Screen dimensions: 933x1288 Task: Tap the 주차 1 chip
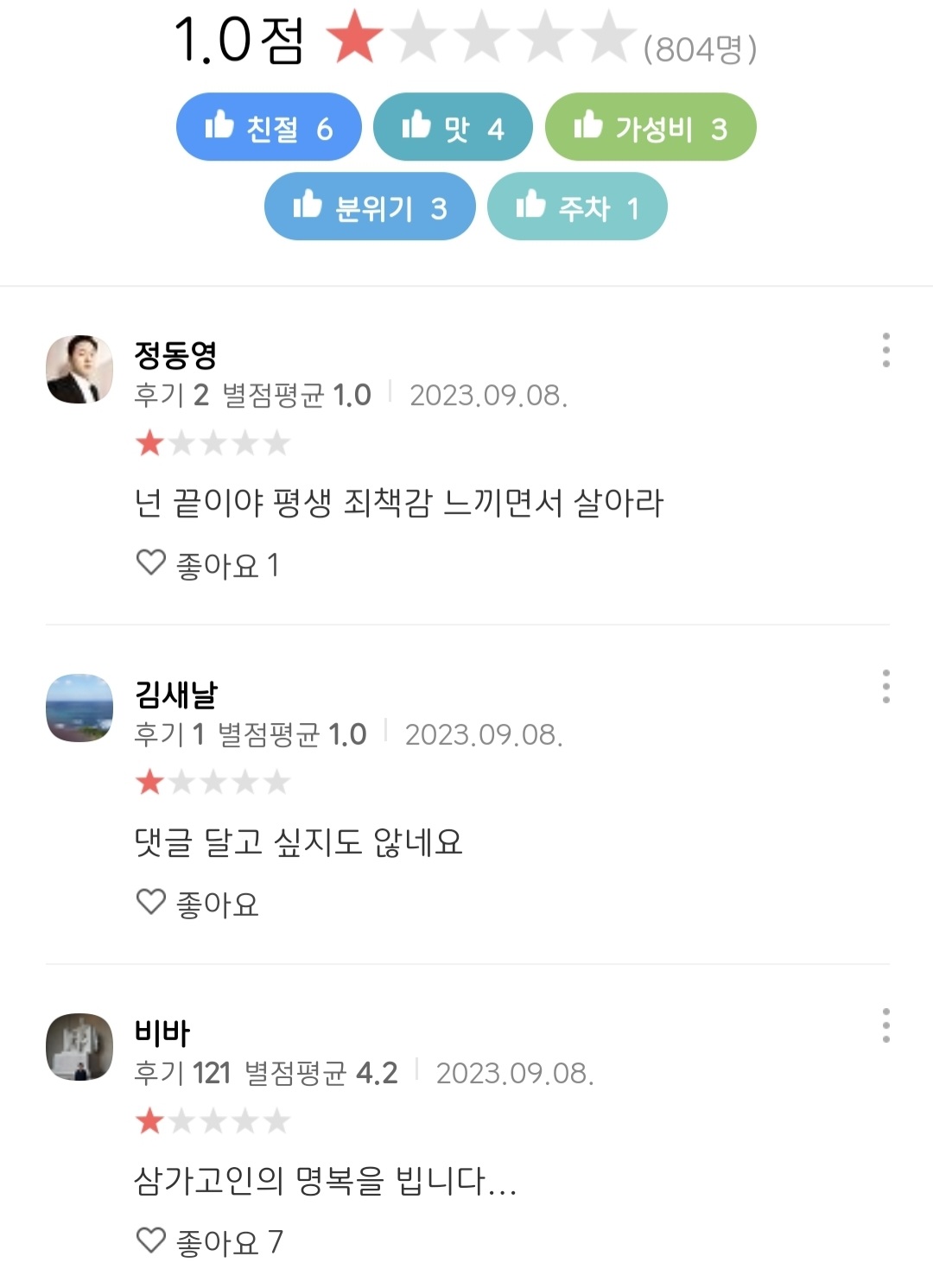click(x=577, y=206)
